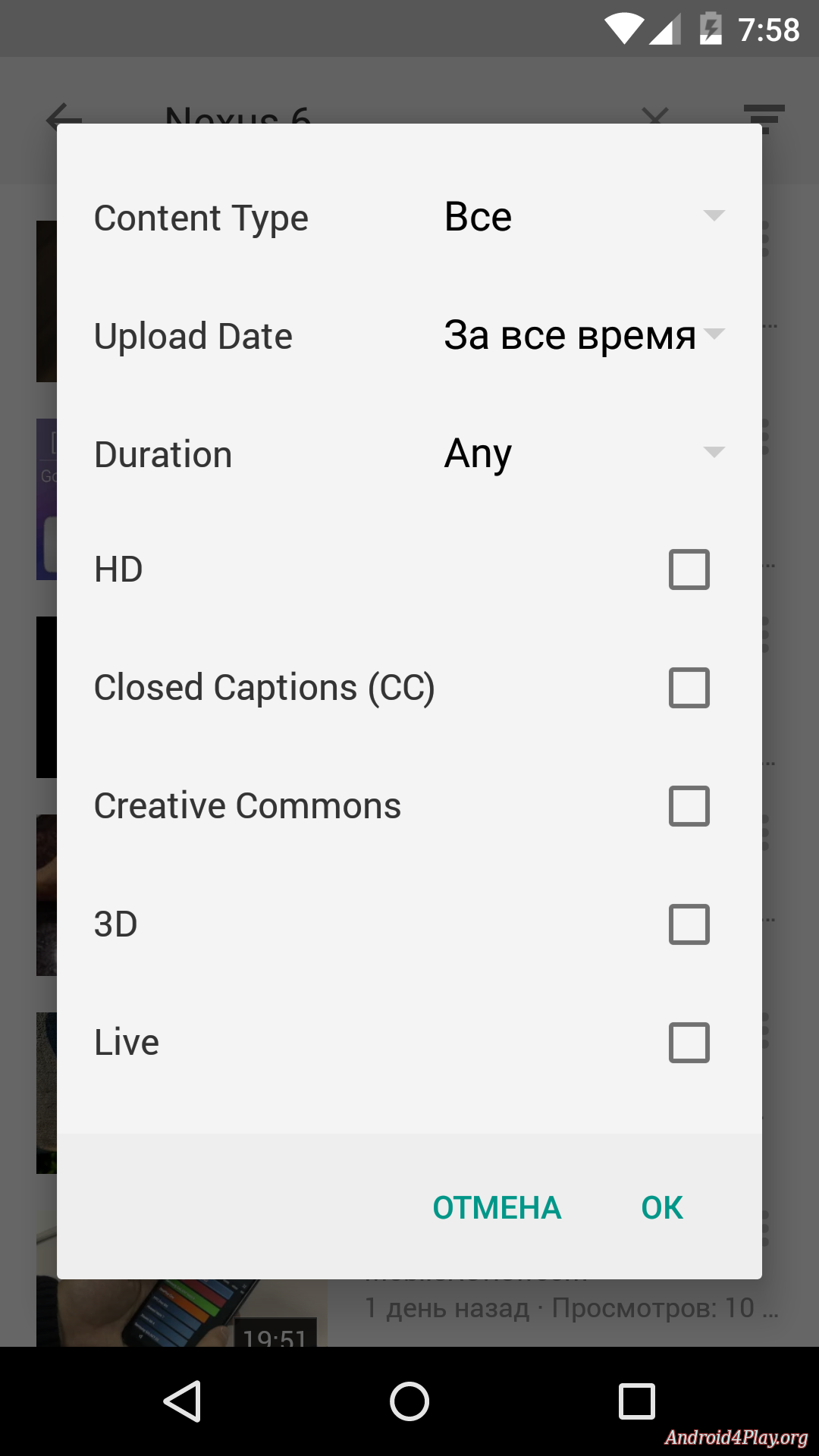
Task: Cancel the dialog with ОТМЕНА
Action: (497, 1207)
